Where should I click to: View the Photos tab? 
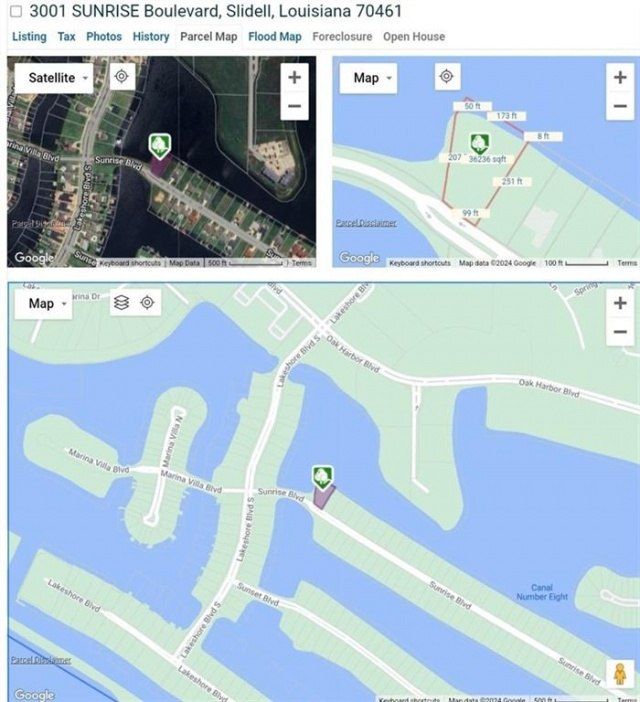(x=104, y=37)
